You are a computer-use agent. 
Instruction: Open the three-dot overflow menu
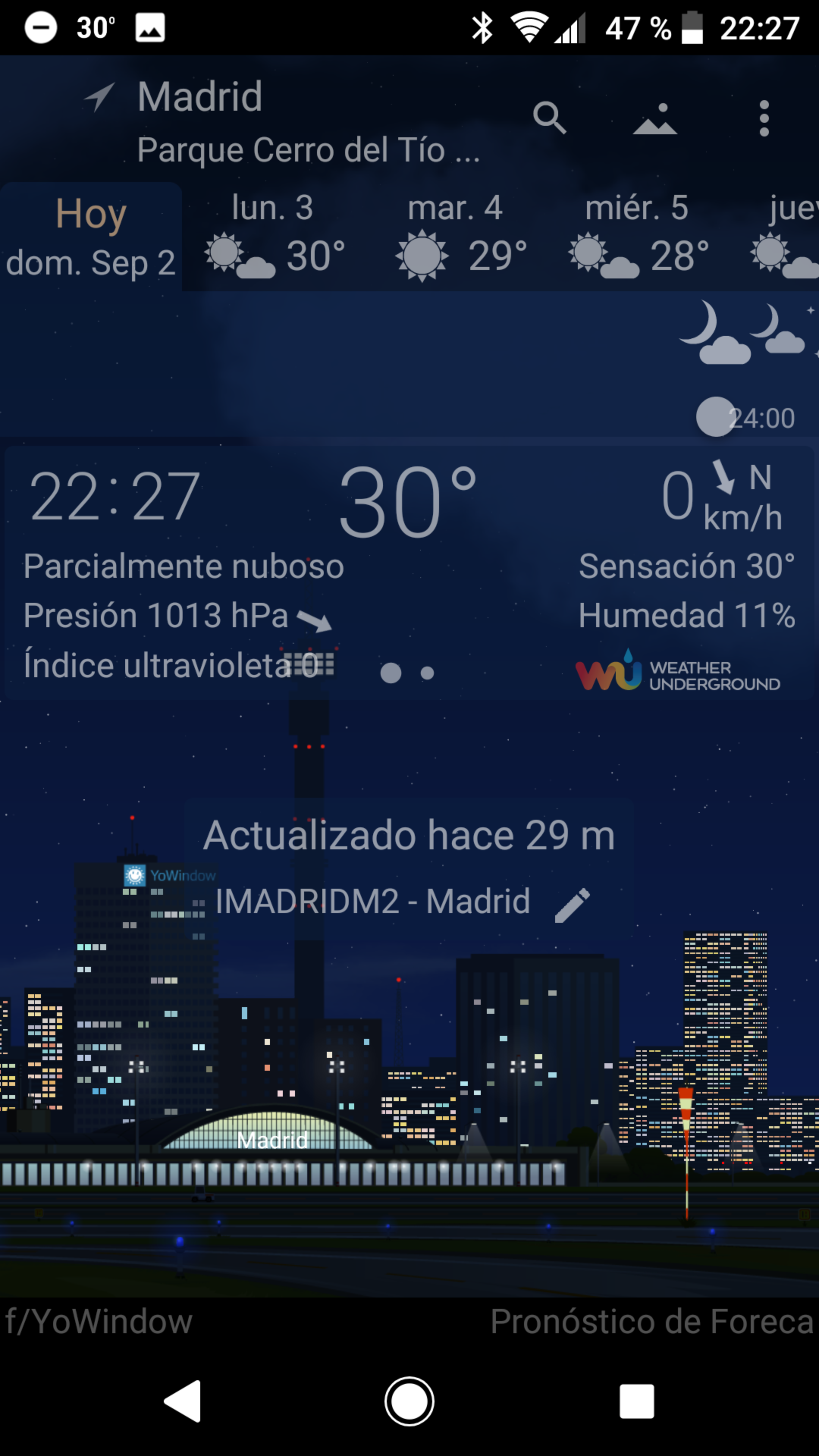click(764, 119)
